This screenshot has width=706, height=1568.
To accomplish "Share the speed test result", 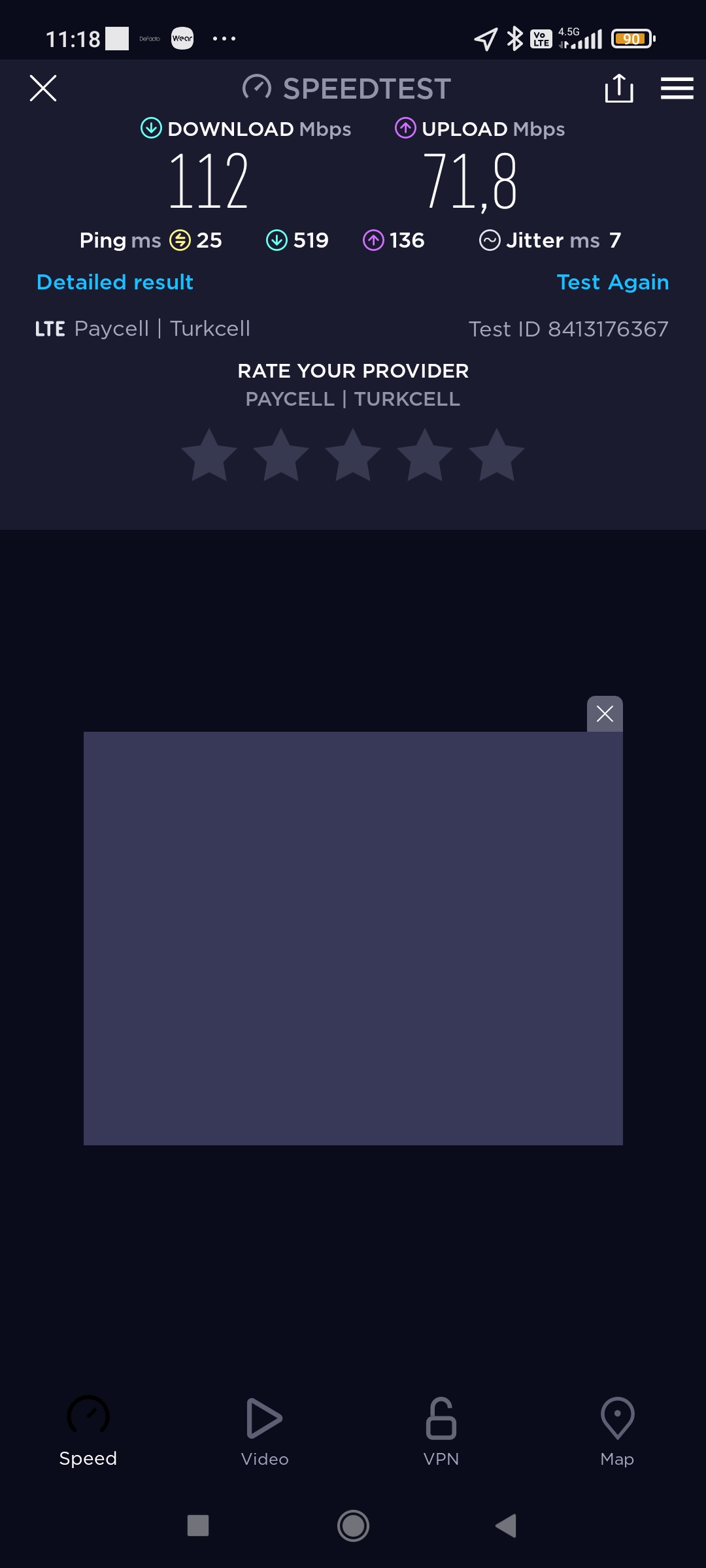I will pyautogui.click(x=619, y=88).
